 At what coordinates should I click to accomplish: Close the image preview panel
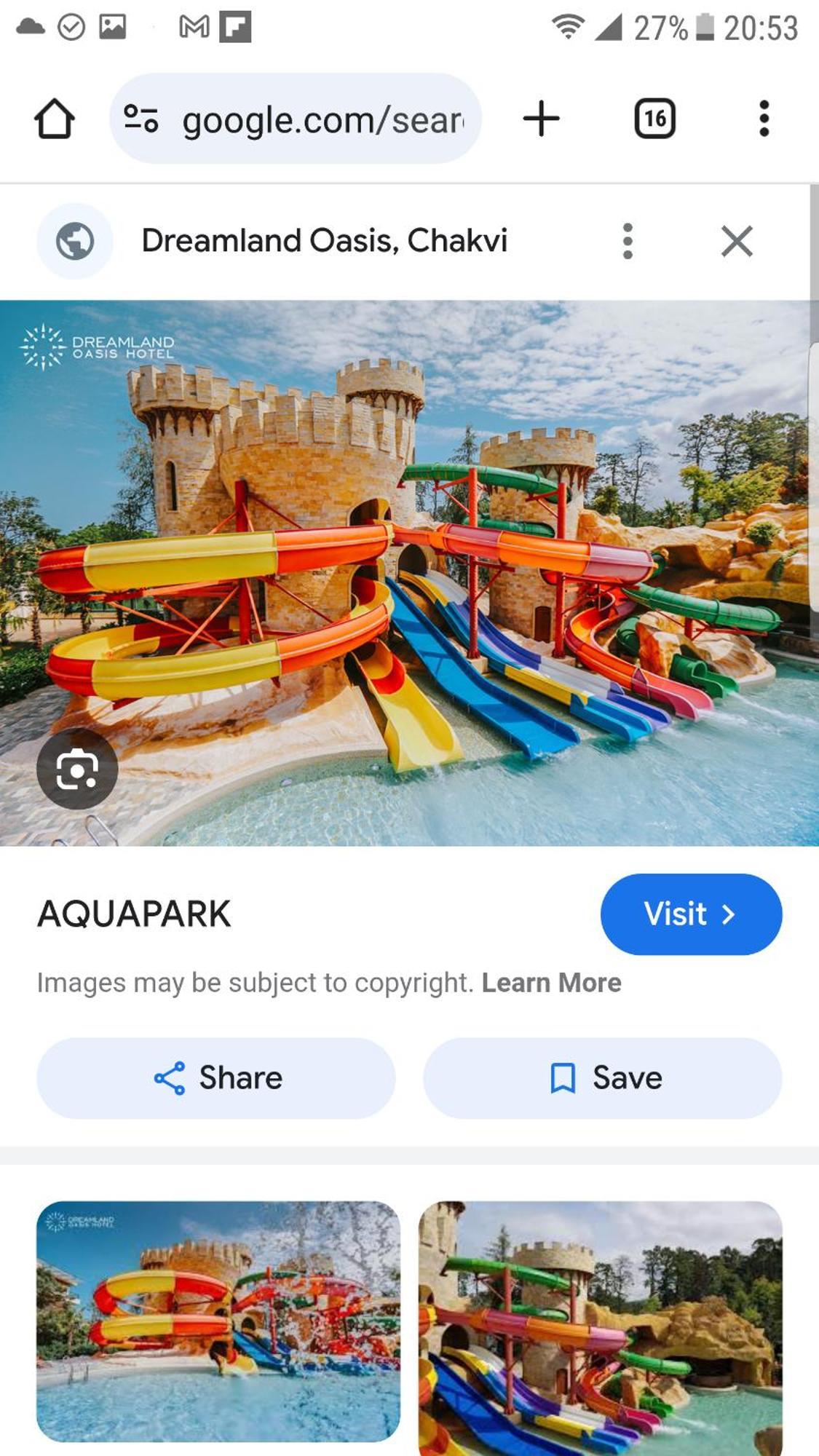[x=736, y=241]
